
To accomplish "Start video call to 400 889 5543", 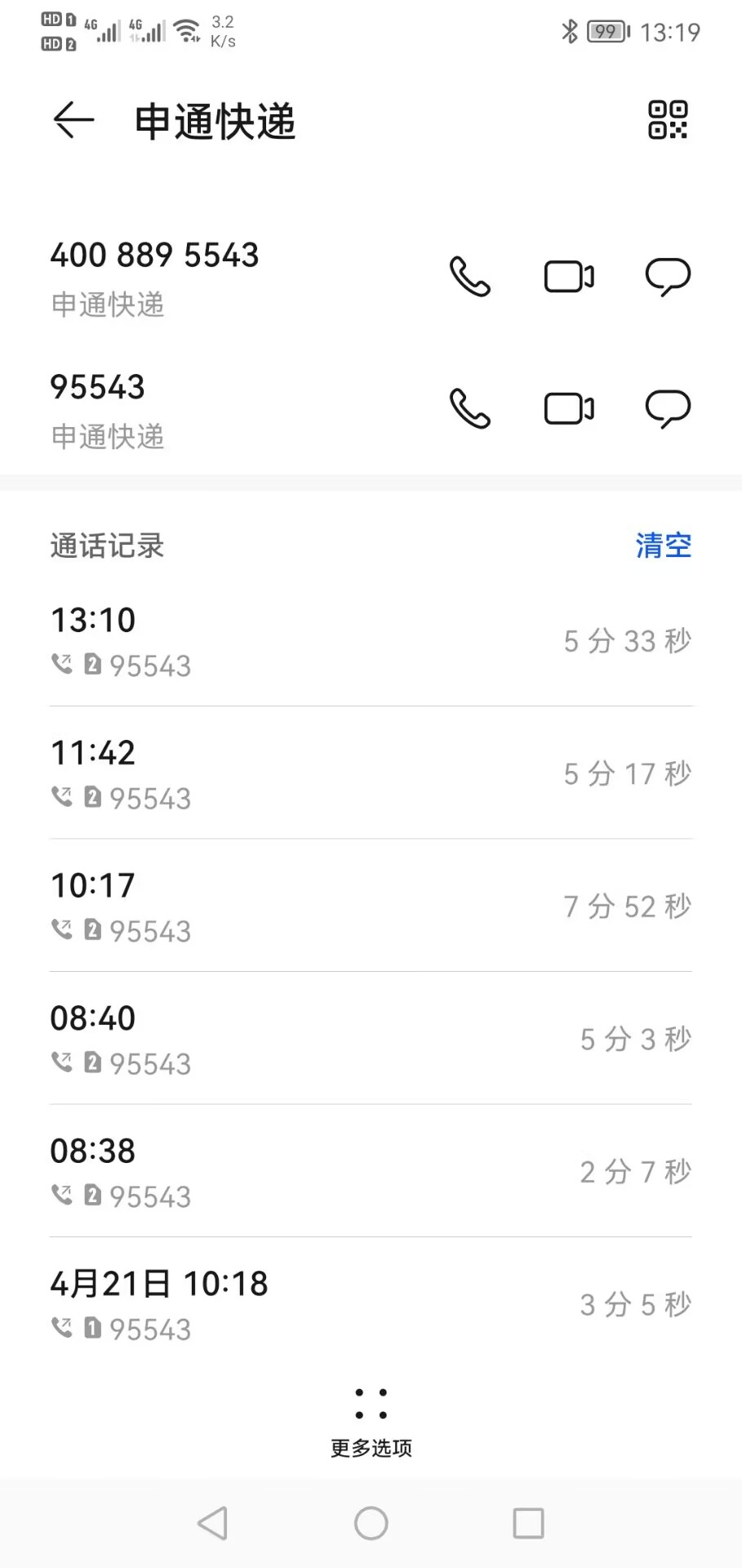I will (x=569, y=276).
